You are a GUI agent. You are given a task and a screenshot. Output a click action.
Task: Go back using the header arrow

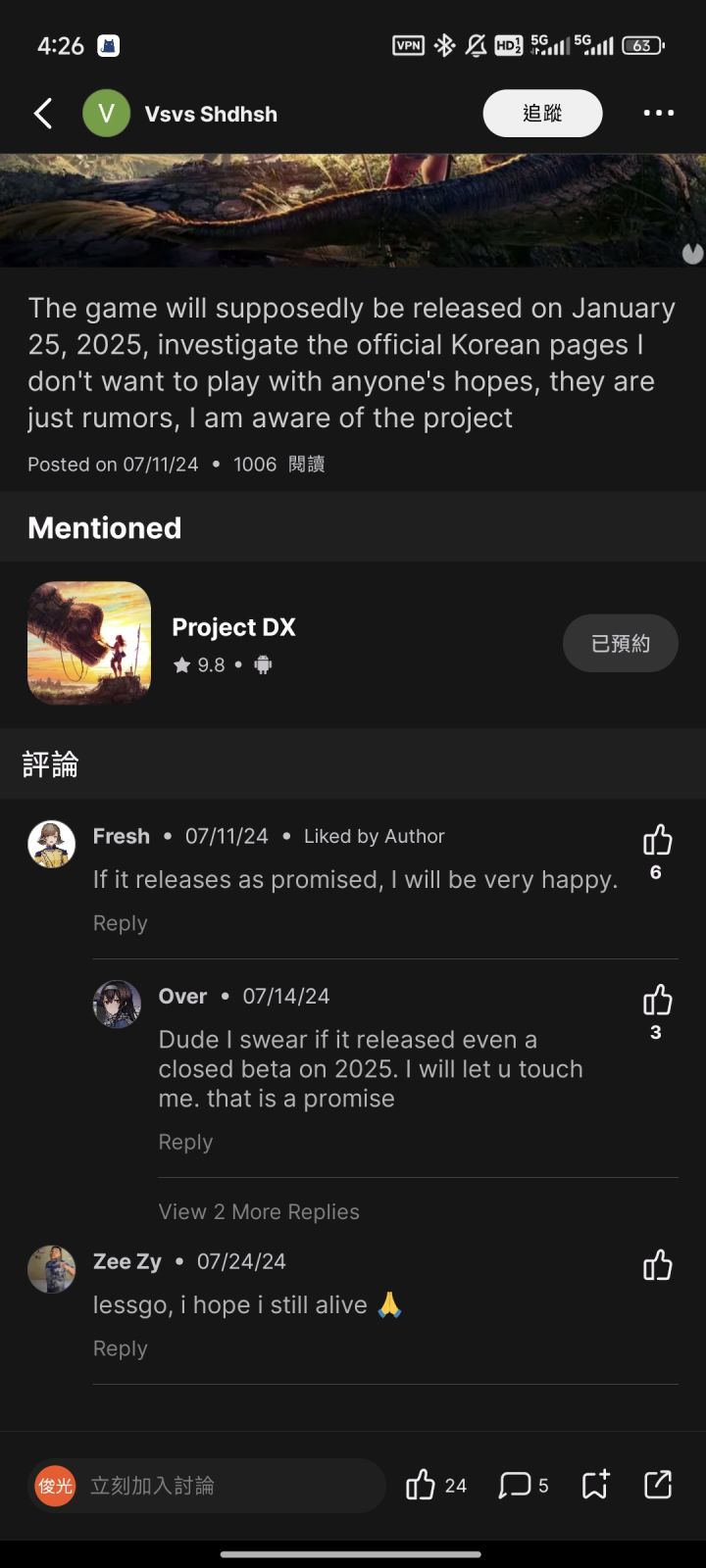[x=43, y=114]
